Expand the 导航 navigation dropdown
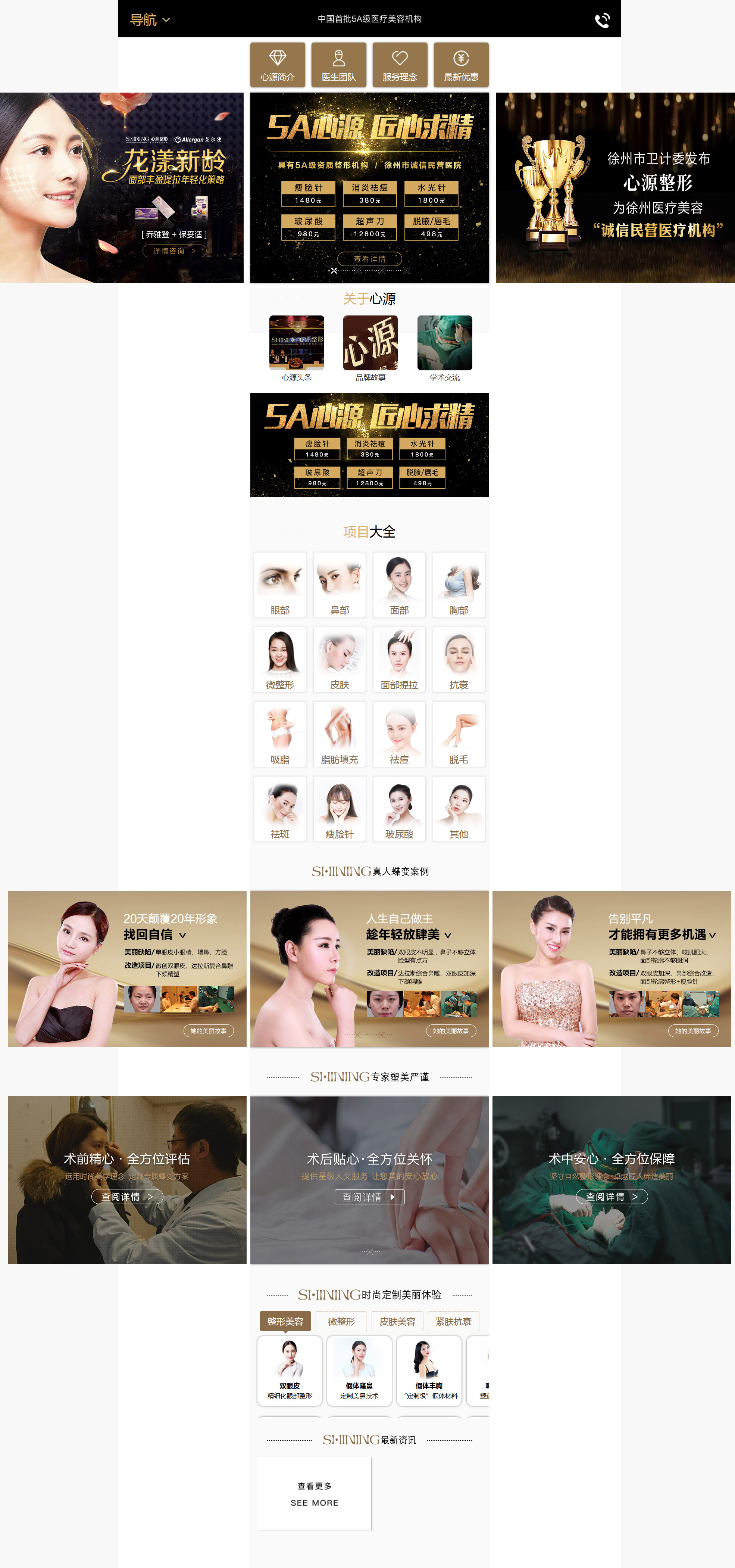735x1568 pixels. pos(150,19)
